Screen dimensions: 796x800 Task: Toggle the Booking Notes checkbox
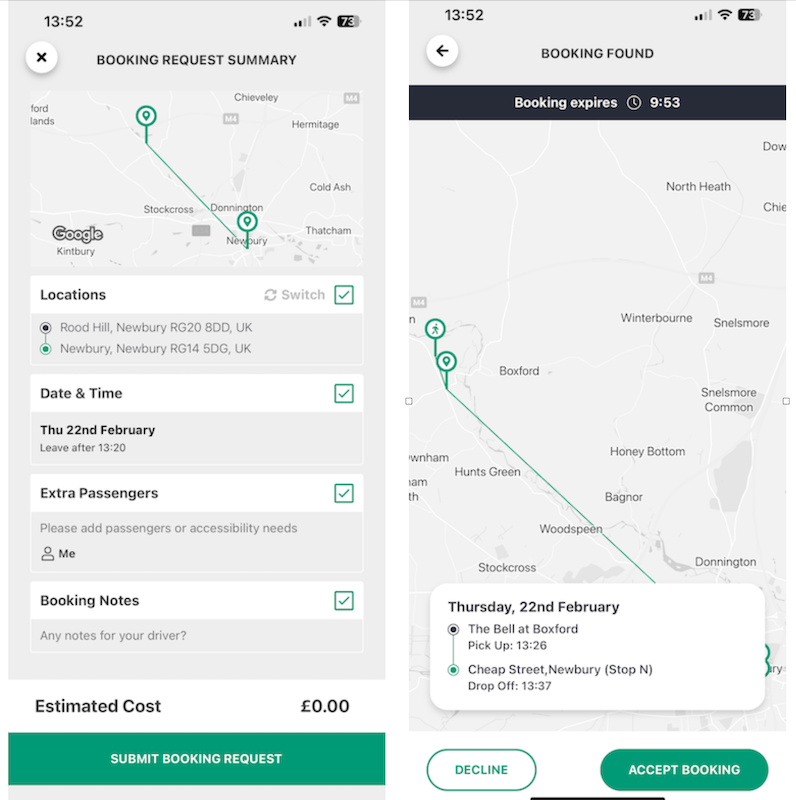(x=344, y=600)
